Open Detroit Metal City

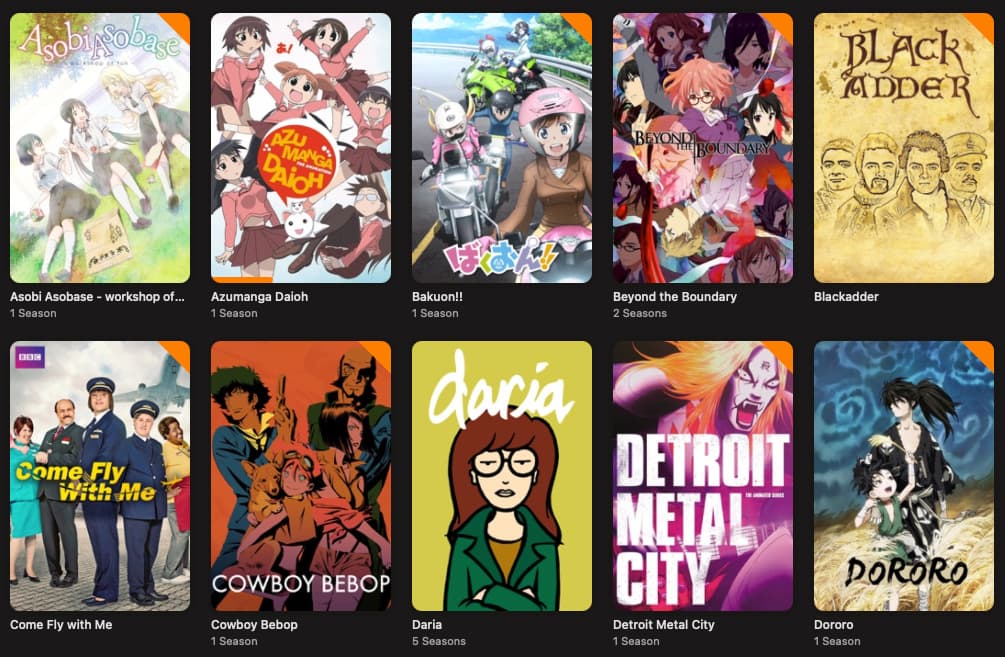point(703,476)
